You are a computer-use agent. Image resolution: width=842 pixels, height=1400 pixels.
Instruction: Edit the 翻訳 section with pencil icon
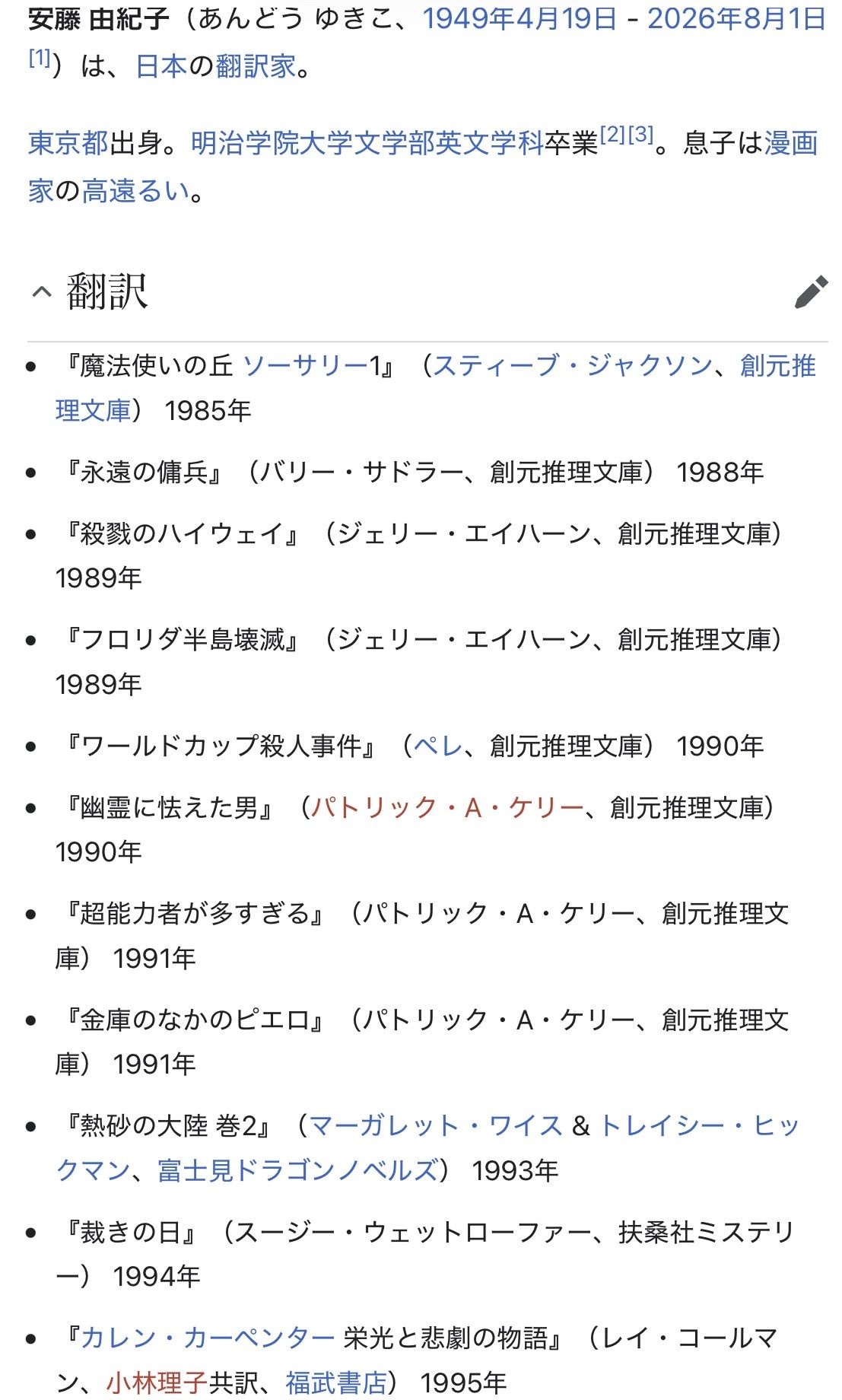811,292
